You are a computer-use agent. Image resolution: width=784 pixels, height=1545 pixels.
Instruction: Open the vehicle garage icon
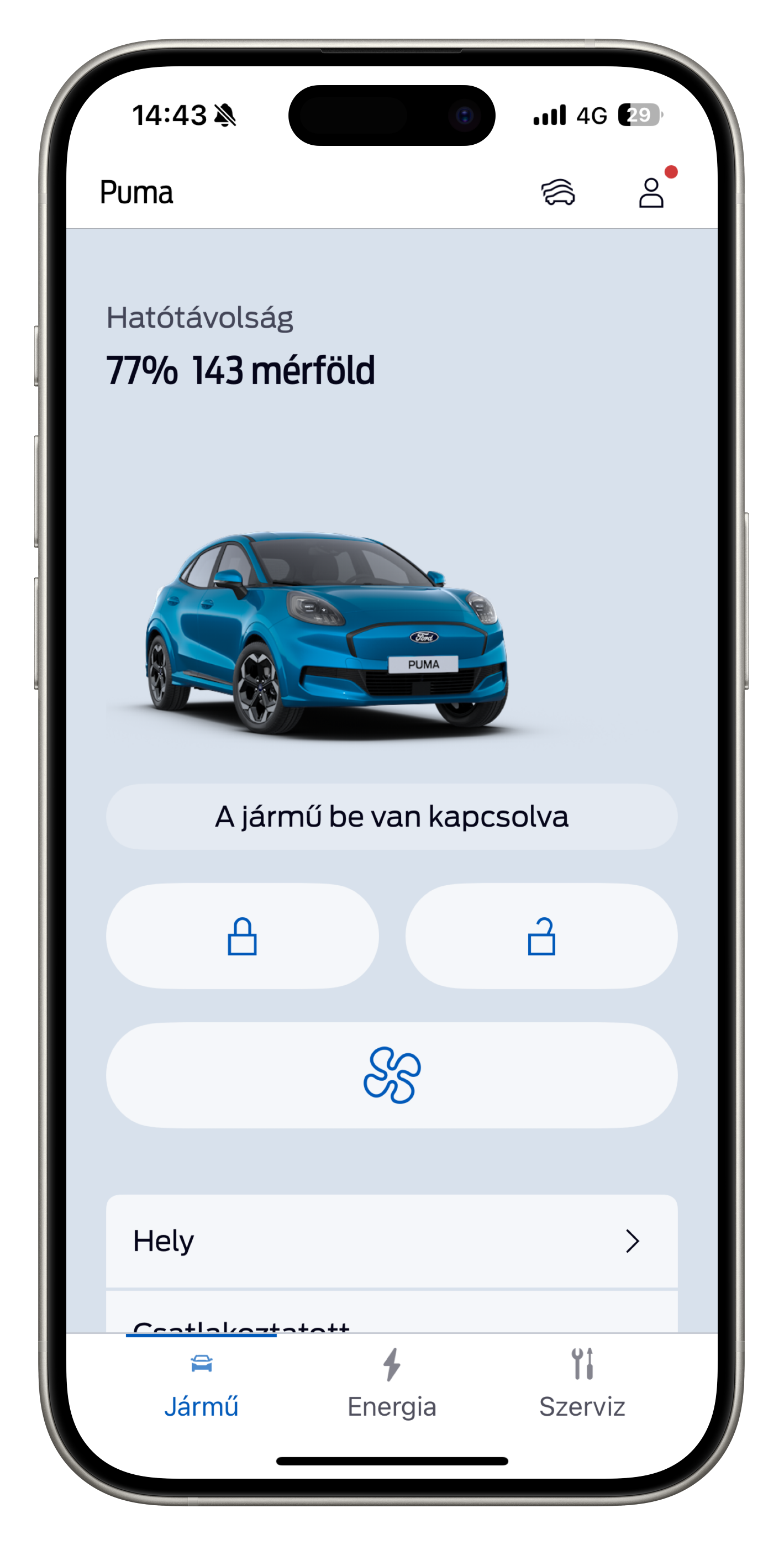[558, 192]
